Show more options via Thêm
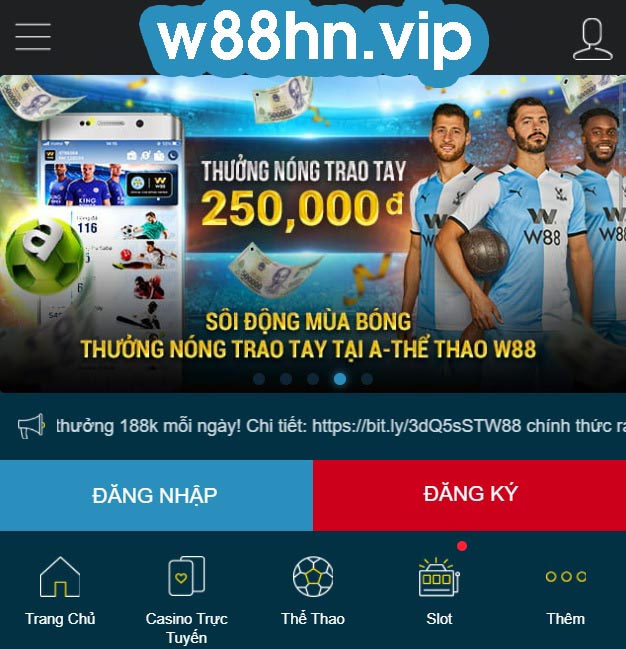Image resolution: width=626 pixels, height=649 pixels. point(565,592)
